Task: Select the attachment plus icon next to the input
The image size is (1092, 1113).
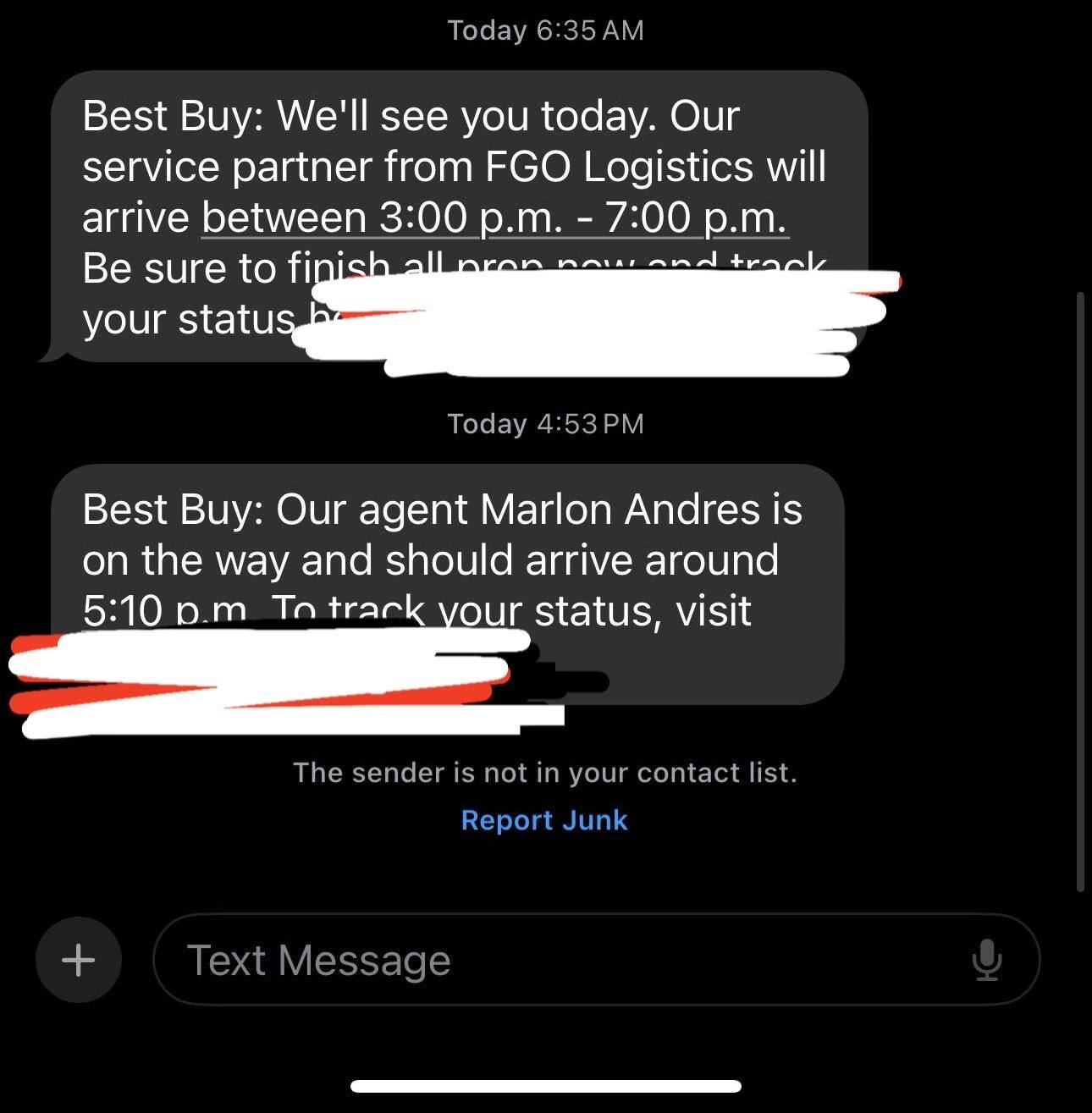Action: click(78, 960)
